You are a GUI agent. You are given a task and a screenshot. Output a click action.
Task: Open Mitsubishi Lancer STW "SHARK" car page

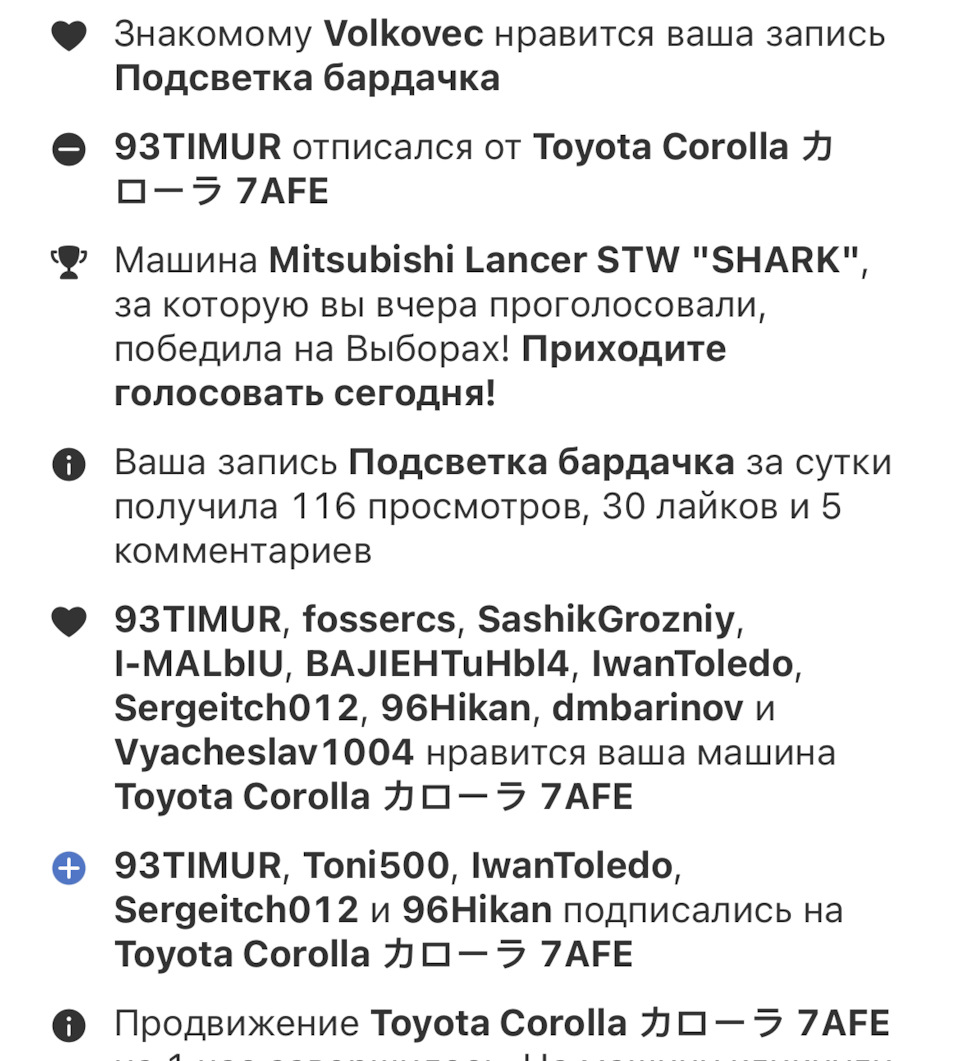coord(565,261)
